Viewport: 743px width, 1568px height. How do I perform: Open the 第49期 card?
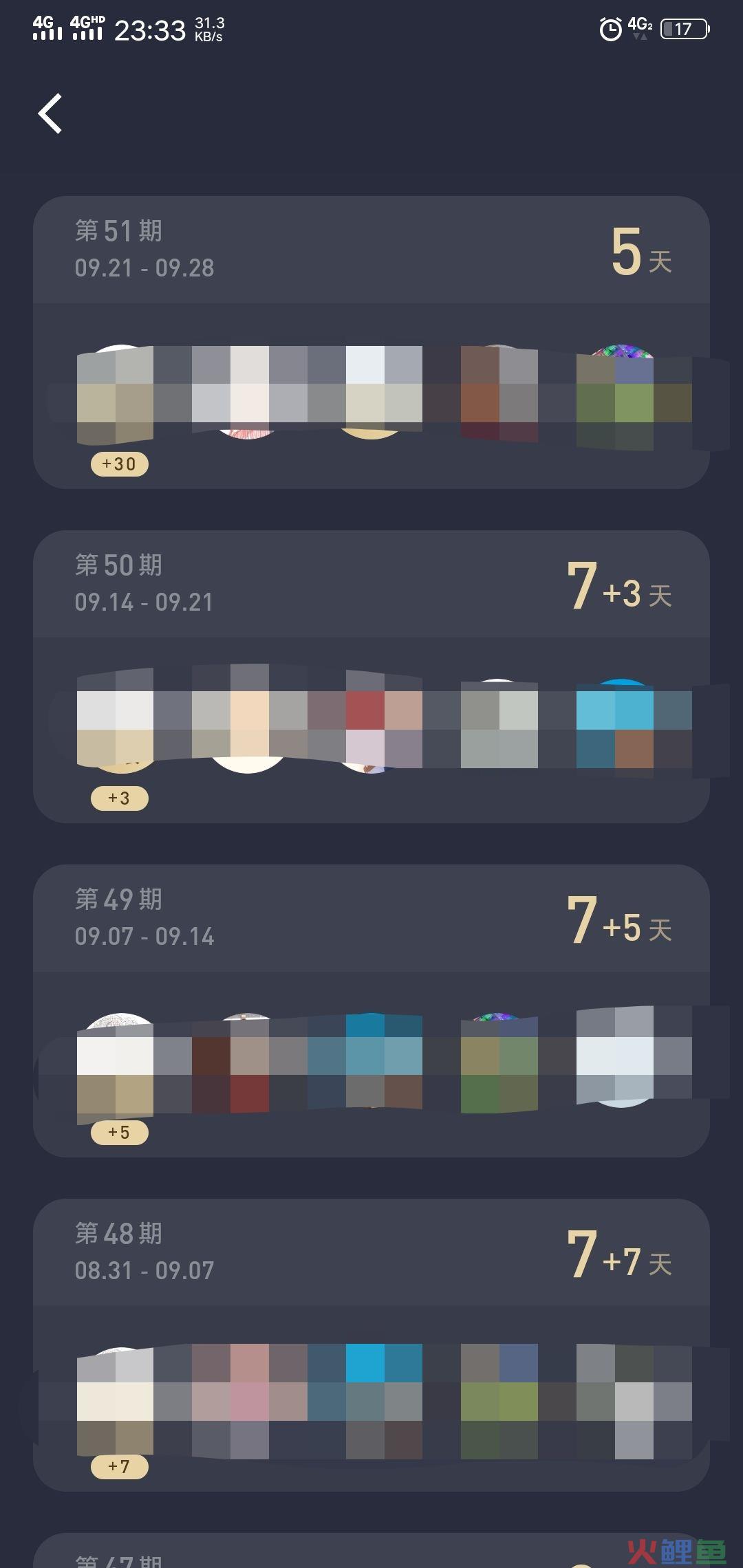point(371,919)
